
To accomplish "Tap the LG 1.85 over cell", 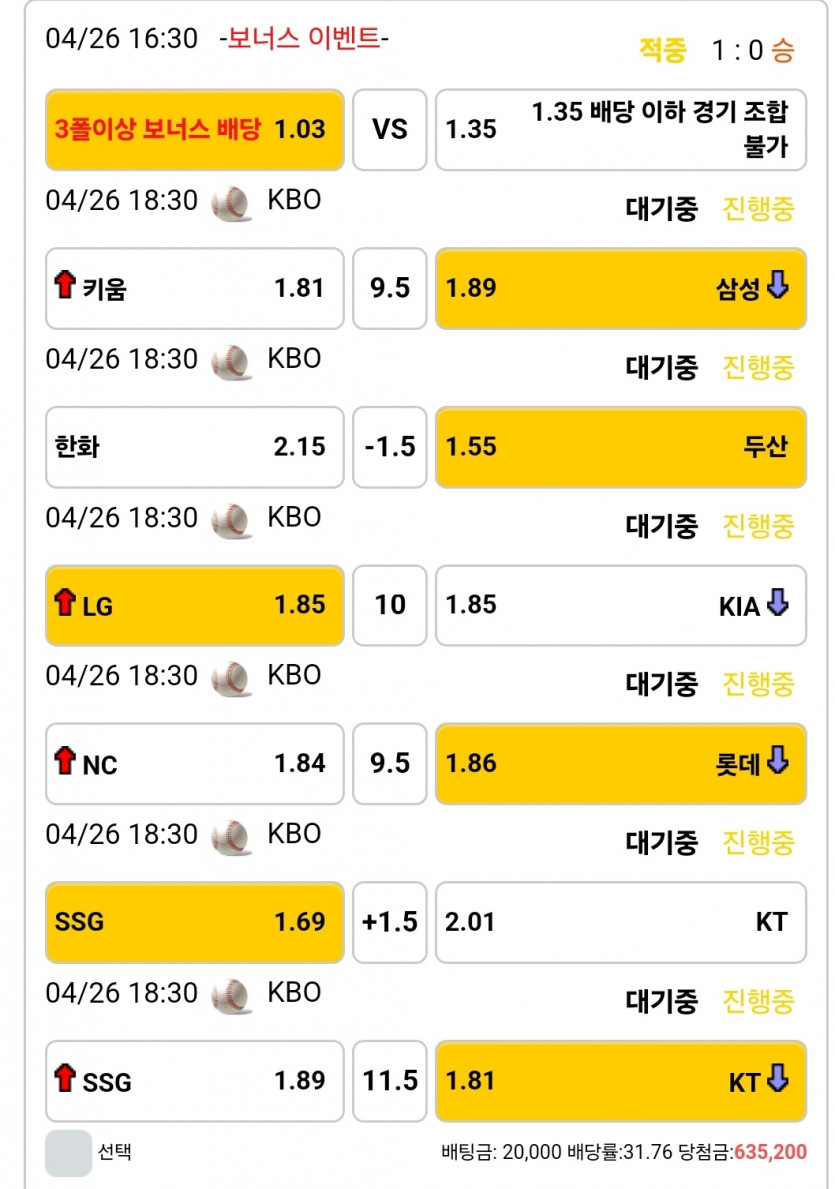I will point(195,605).
